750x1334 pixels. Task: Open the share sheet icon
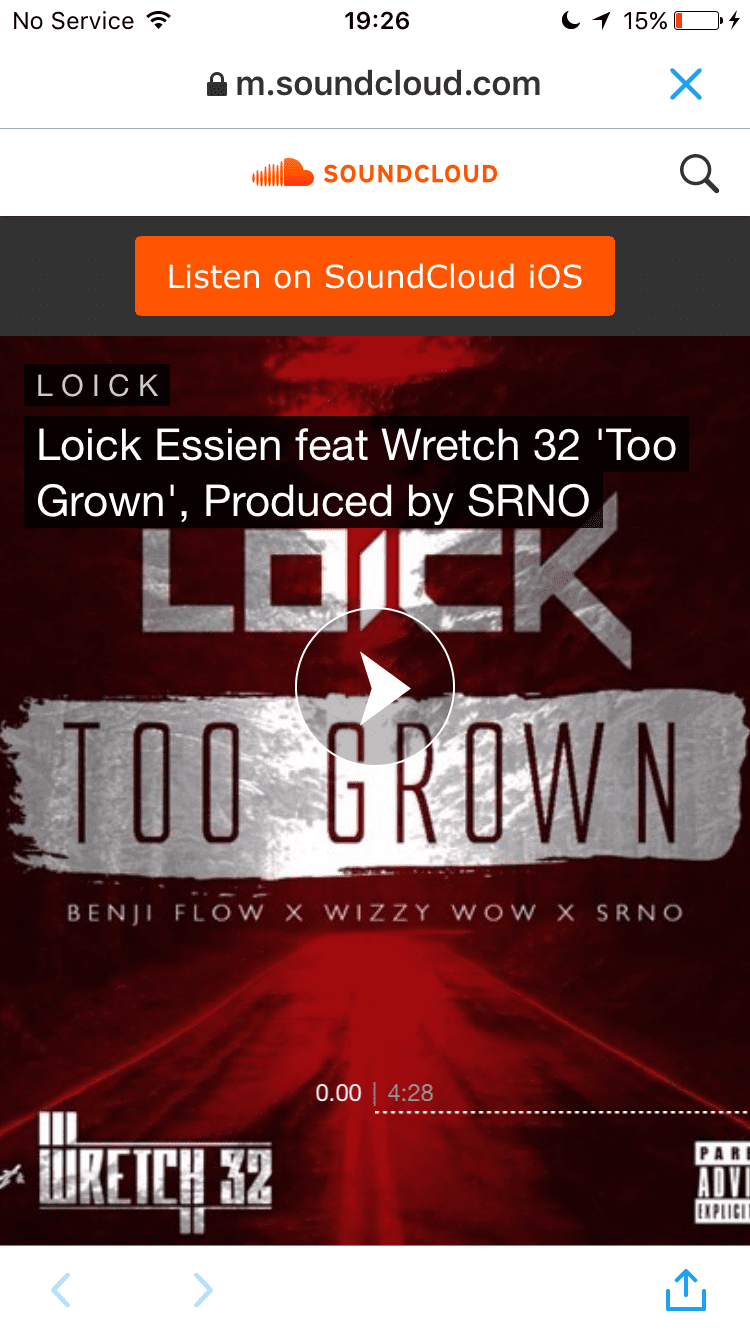coord(686,1290)
